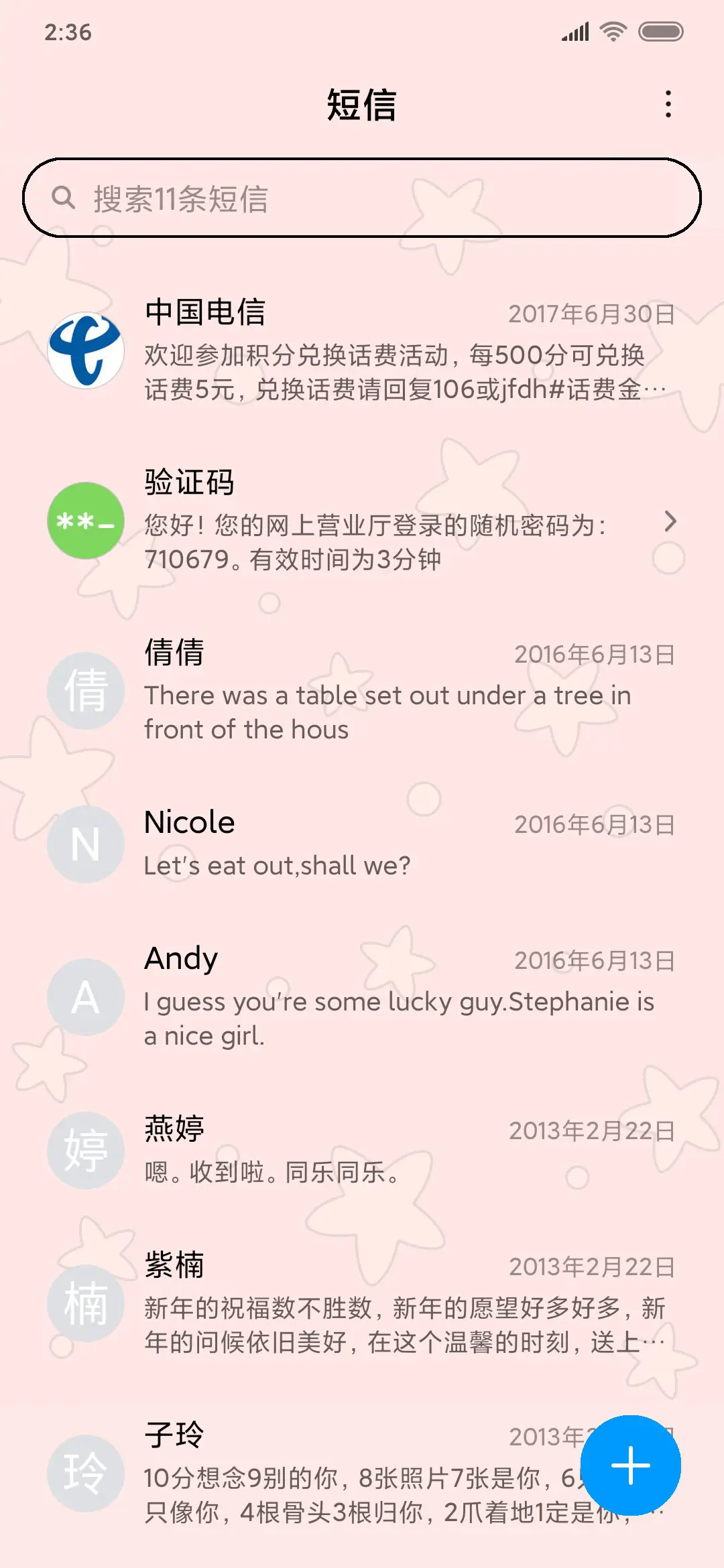Click Andy's avatar icon
The image size is (724, 1568).
(x=85, y=996)
